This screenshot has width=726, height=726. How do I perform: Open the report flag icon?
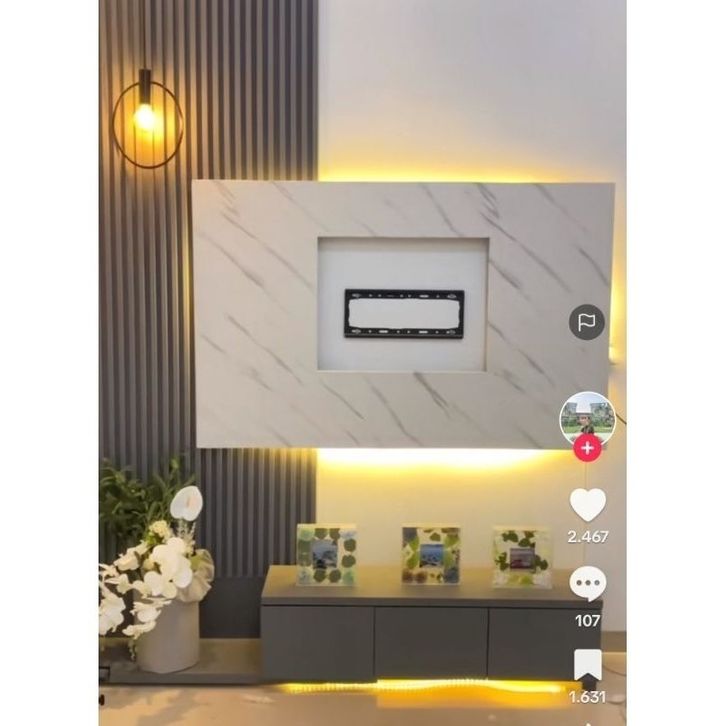587,321
